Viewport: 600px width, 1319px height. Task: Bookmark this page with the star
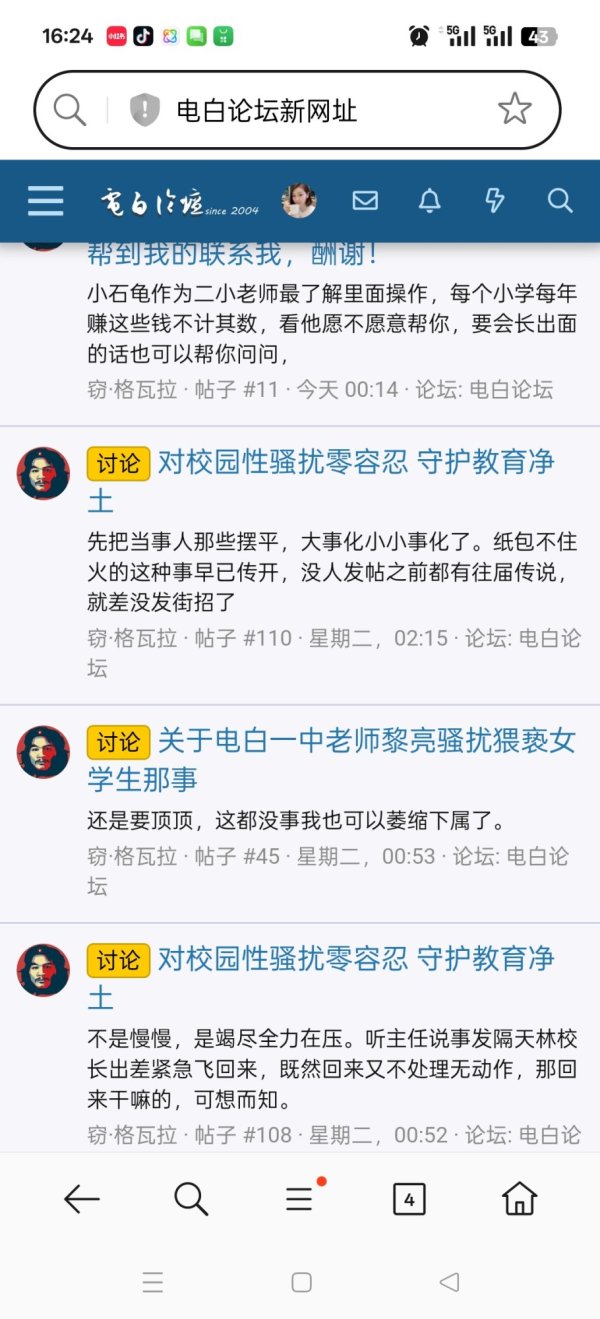[x=514, y=109]
